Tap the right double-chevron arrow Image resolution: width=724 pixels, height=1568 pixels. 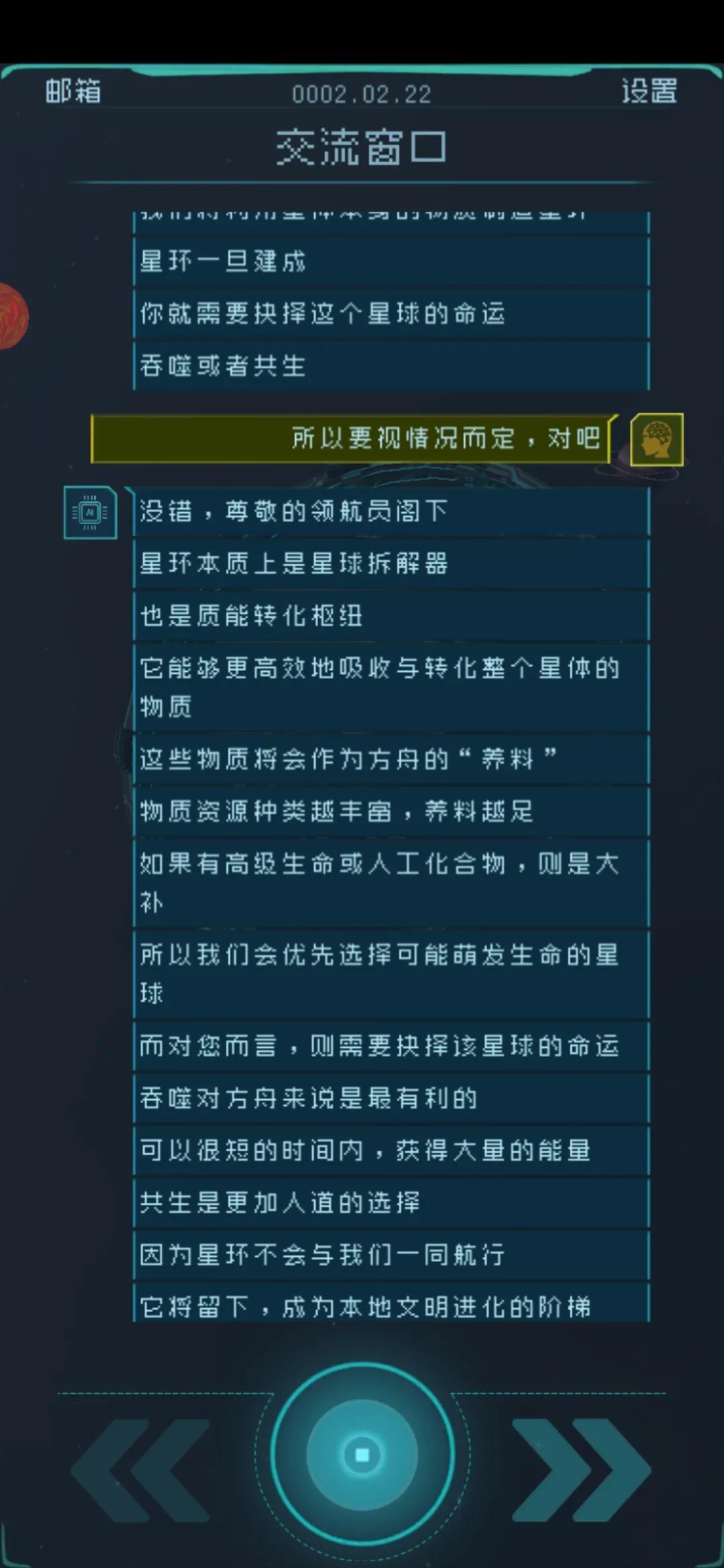[x=581, y=1469]
